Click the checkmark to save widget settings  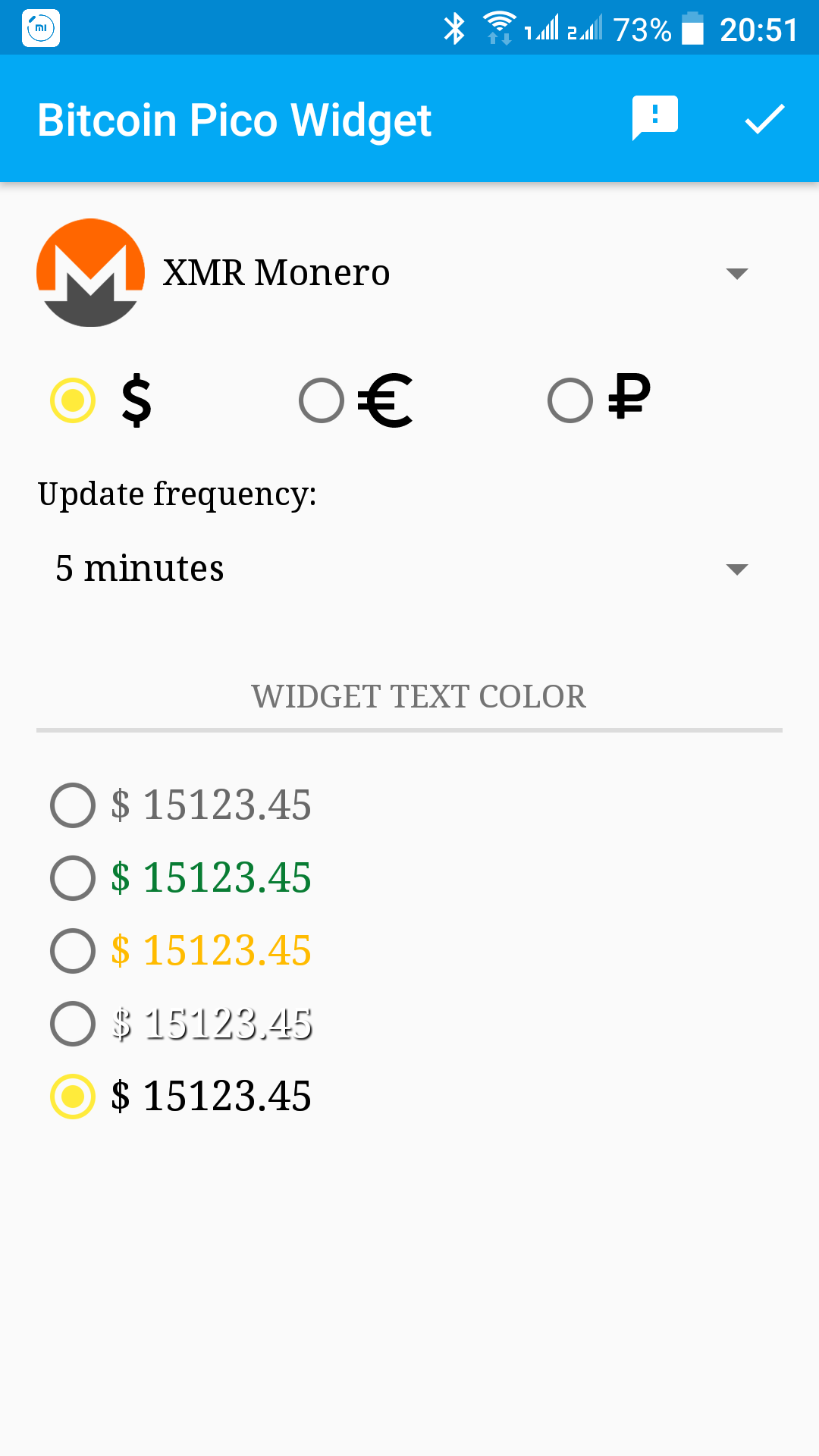[x=764, y=118]
